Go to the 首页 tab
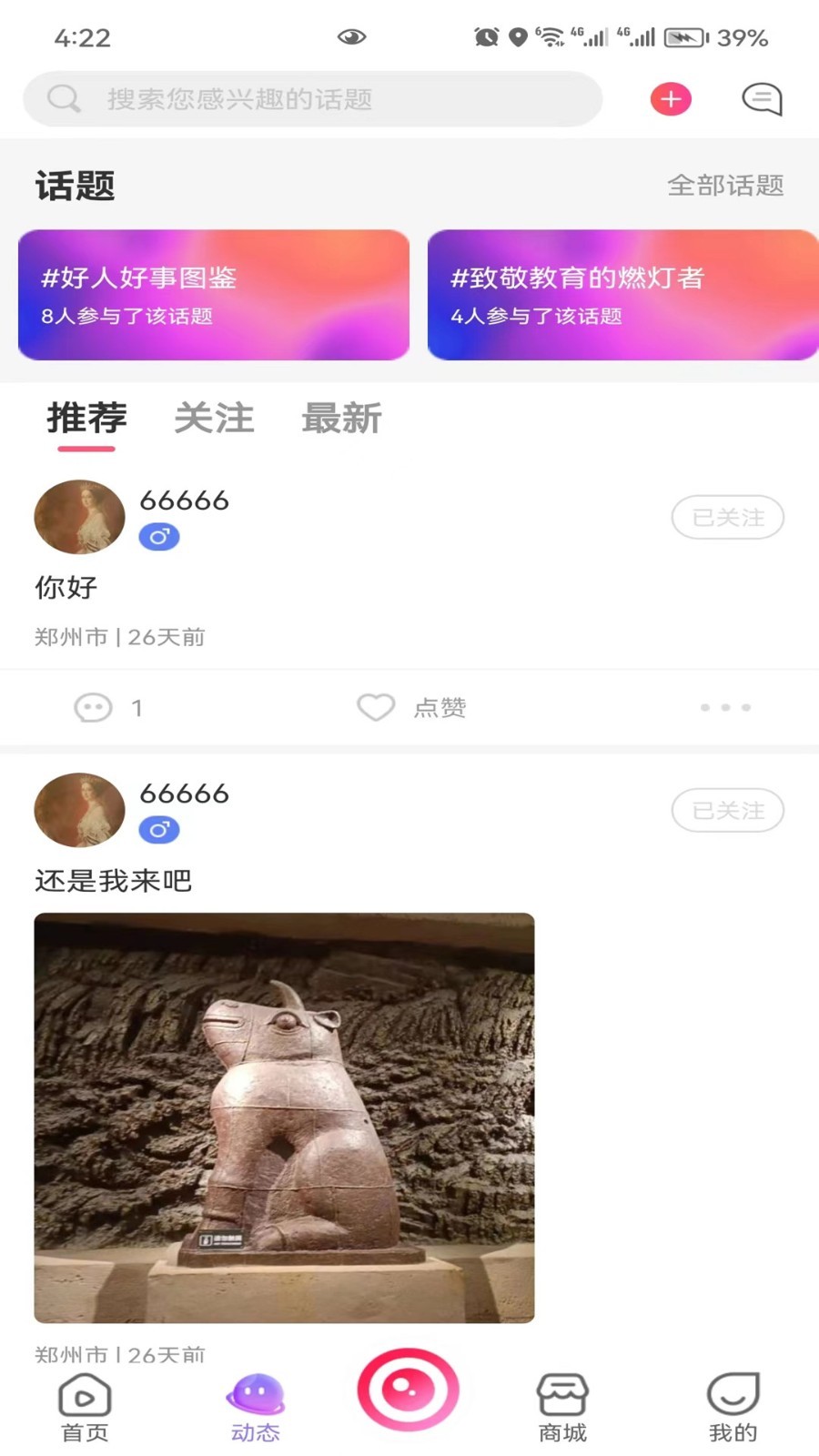 (85, 1408)
